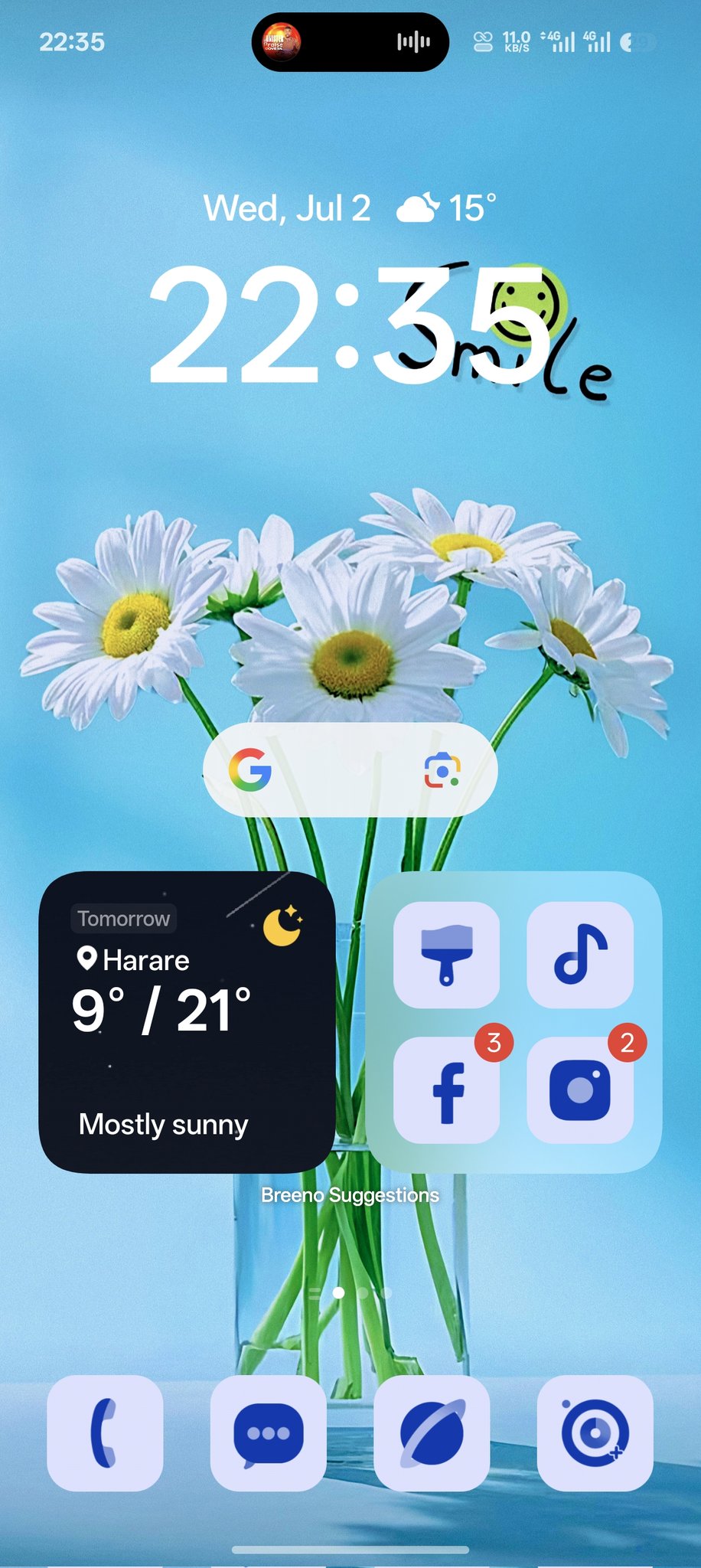Image resolution: width=701 pixels, height=1568 pixels.
Task: Open the media playback capsule at top
Action: click(x=350, y=42)
